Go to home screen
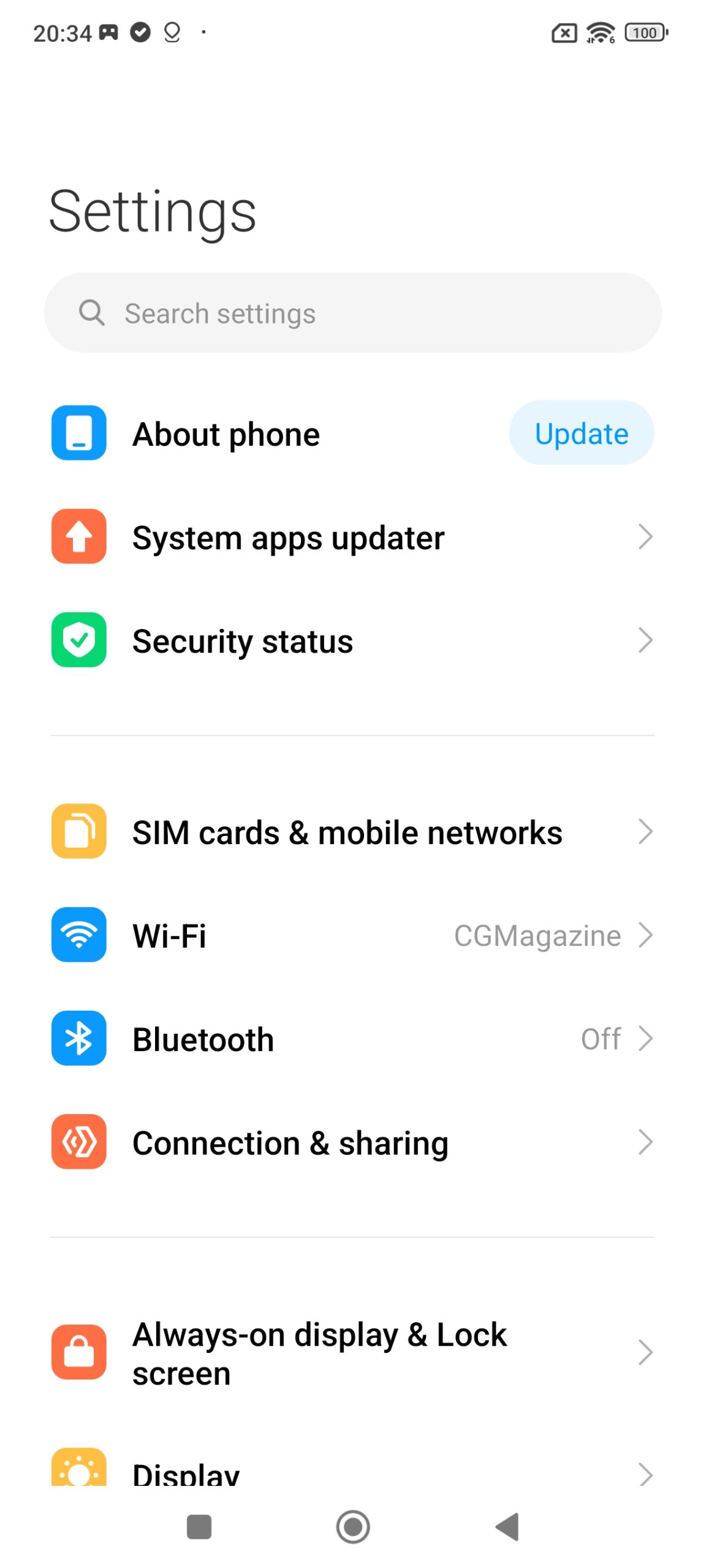Screen dimensions: 706x1568 (353, 1526)
